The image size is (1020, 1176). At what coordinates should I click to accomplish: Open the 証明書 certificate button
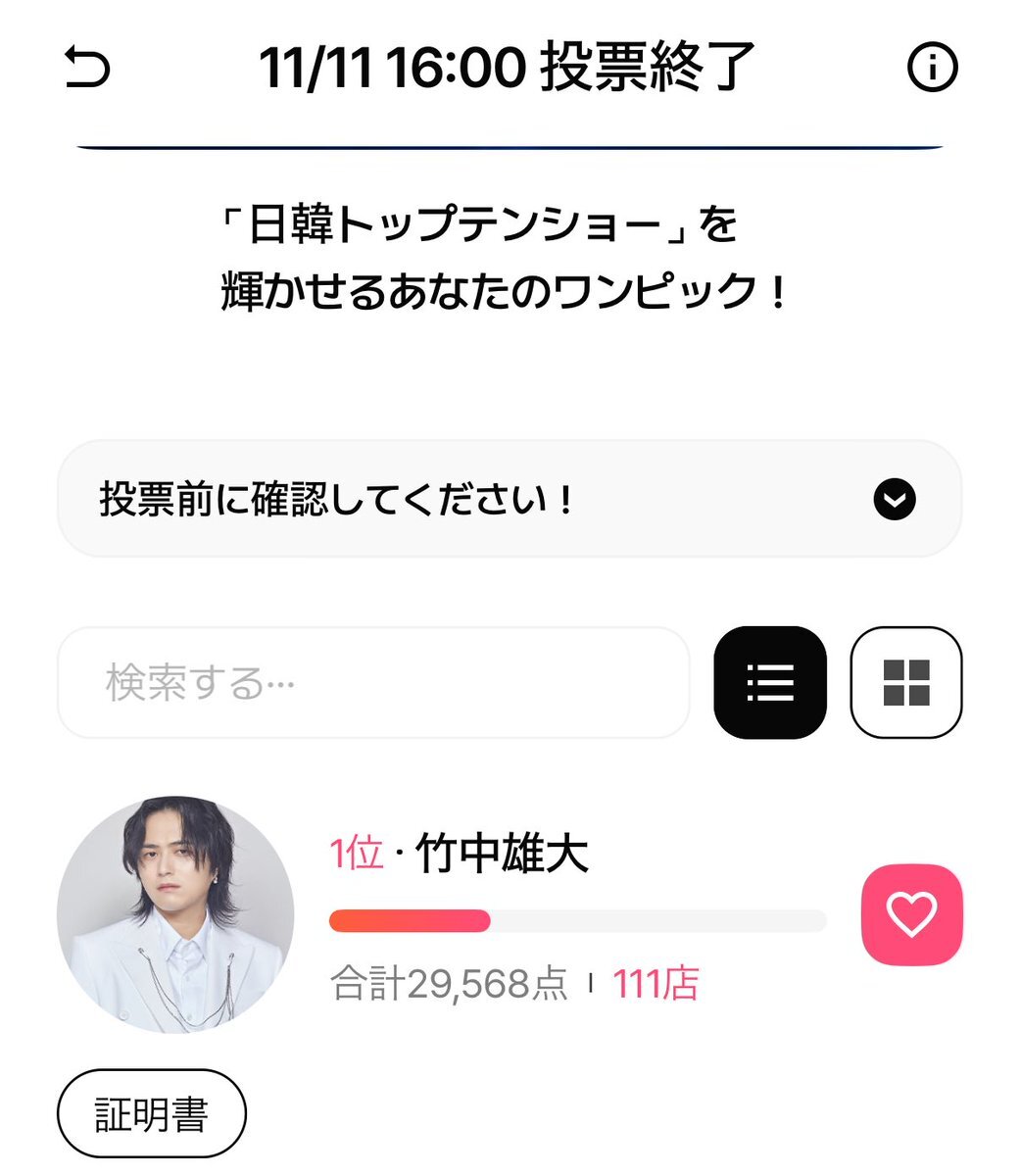(152, 1114)
